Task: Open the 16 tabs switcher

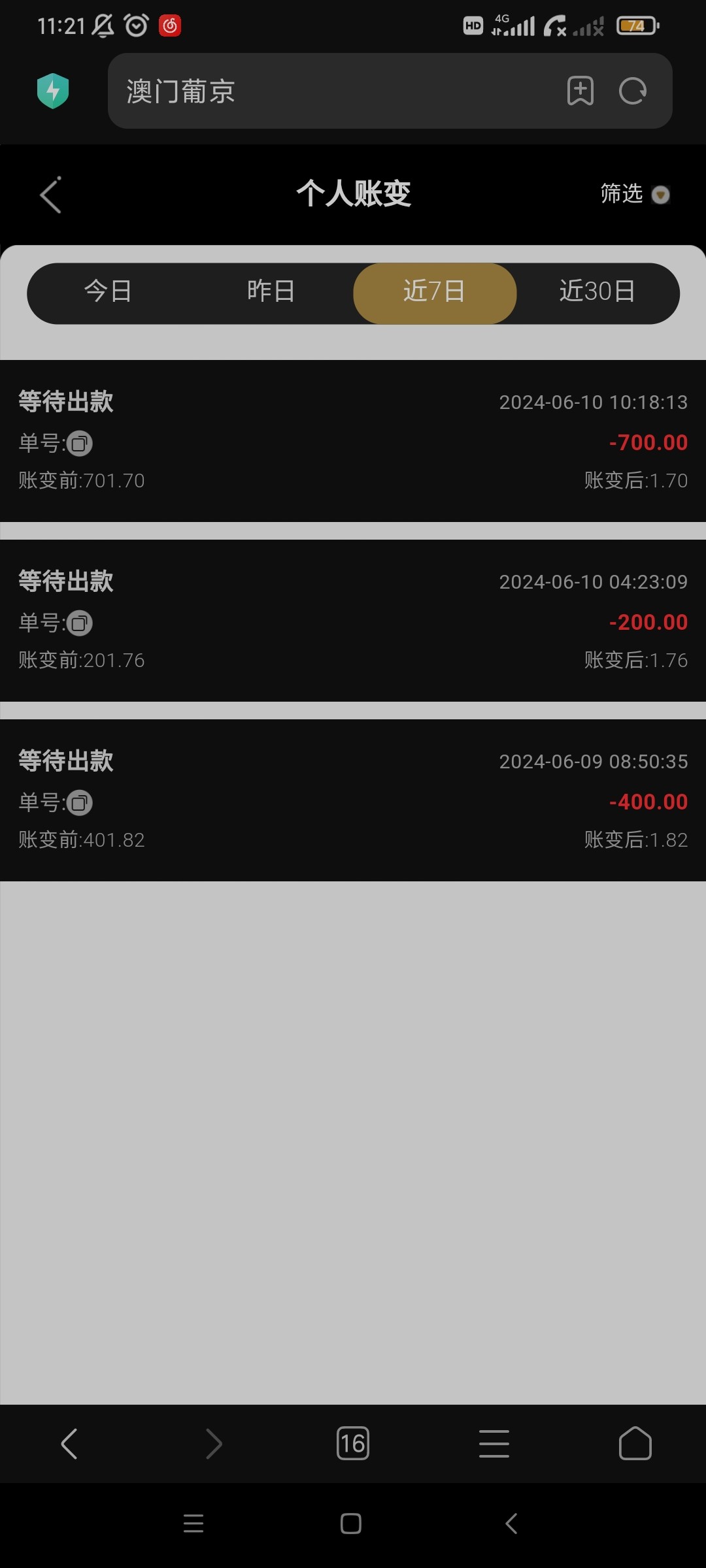Action: tap(353, 1443)
